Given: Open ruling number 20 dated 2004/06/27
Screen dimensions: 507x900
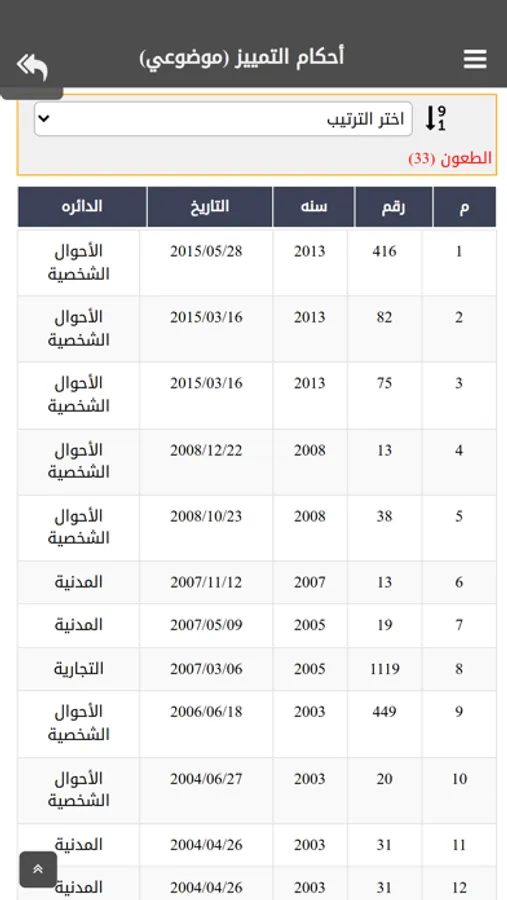Looking at the screenshot, I should tap(257, 790).
